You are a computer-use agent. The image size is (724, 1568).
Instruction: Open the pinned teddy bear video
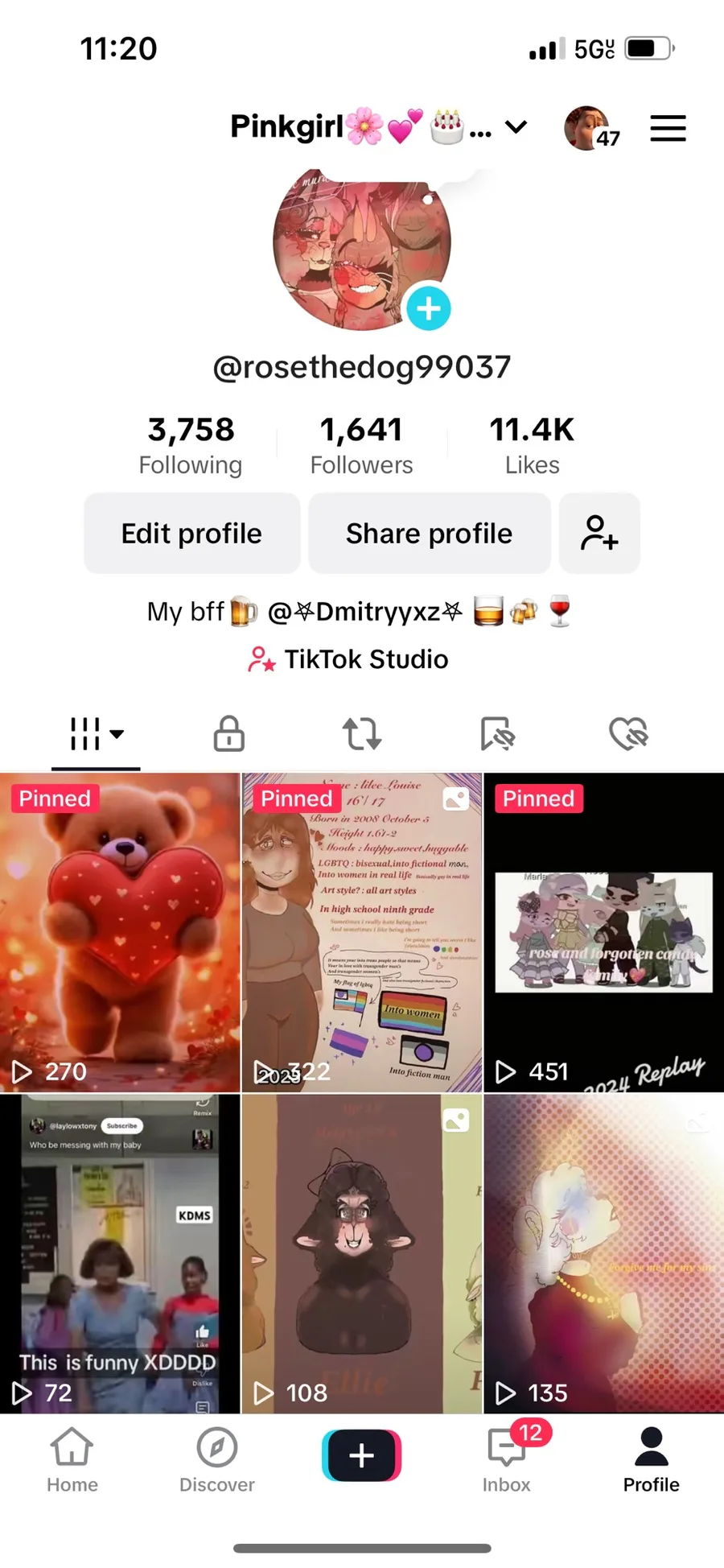(x=120, y=932)
